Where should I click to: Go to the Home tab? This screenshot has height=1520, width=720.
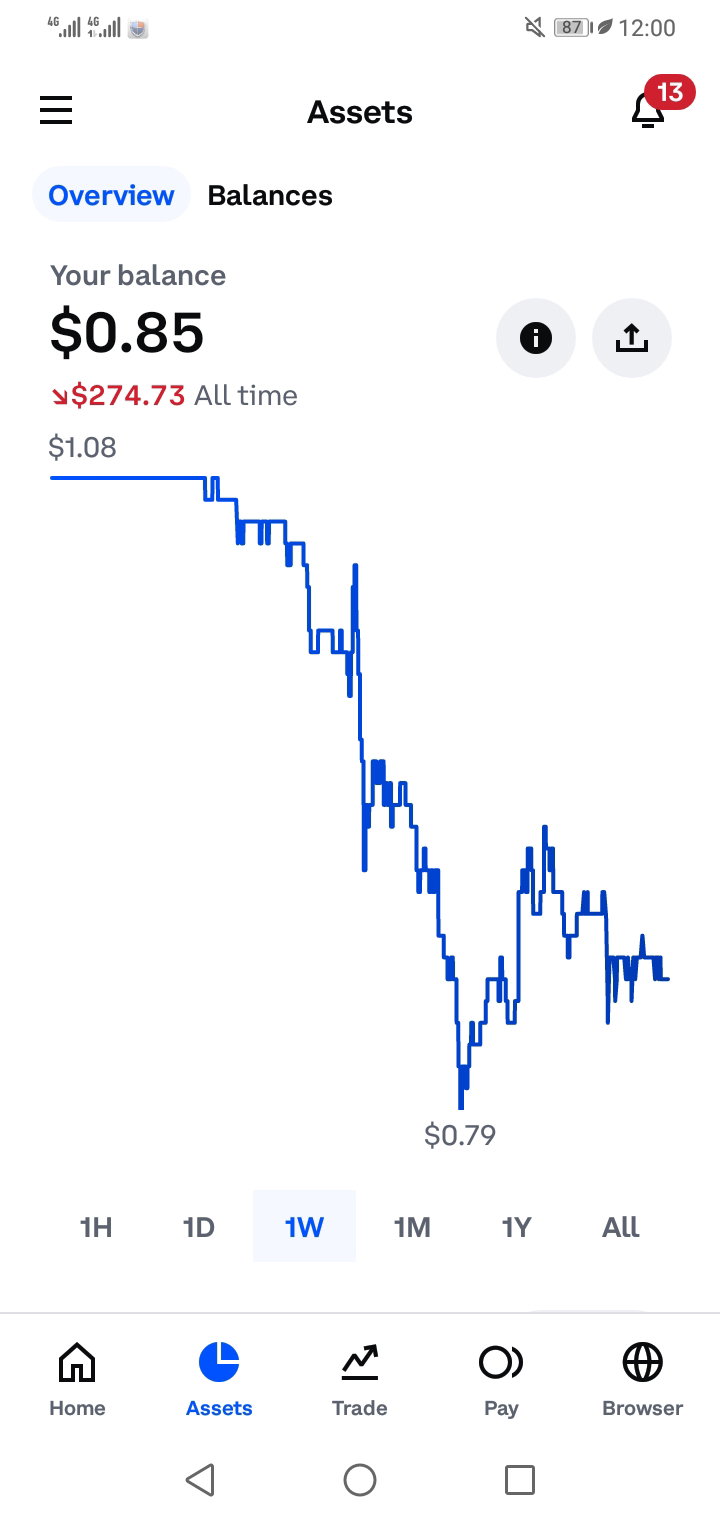[x=77, y=1380]
